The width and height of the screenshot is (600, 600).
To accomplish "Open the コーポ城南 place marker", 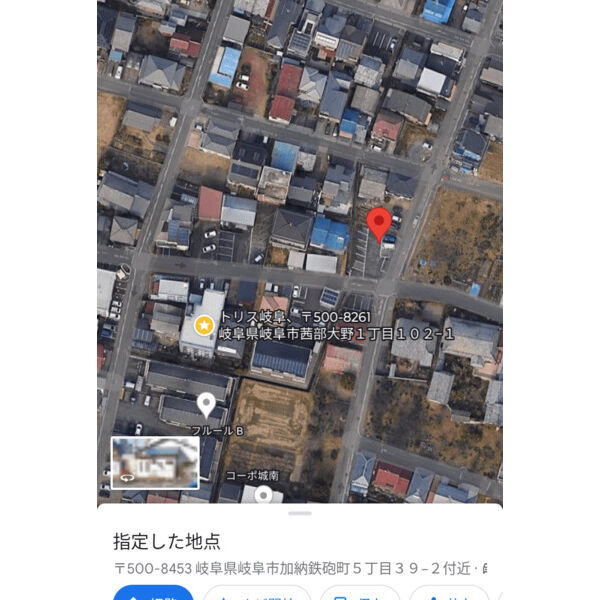I will tap(263, 494).
